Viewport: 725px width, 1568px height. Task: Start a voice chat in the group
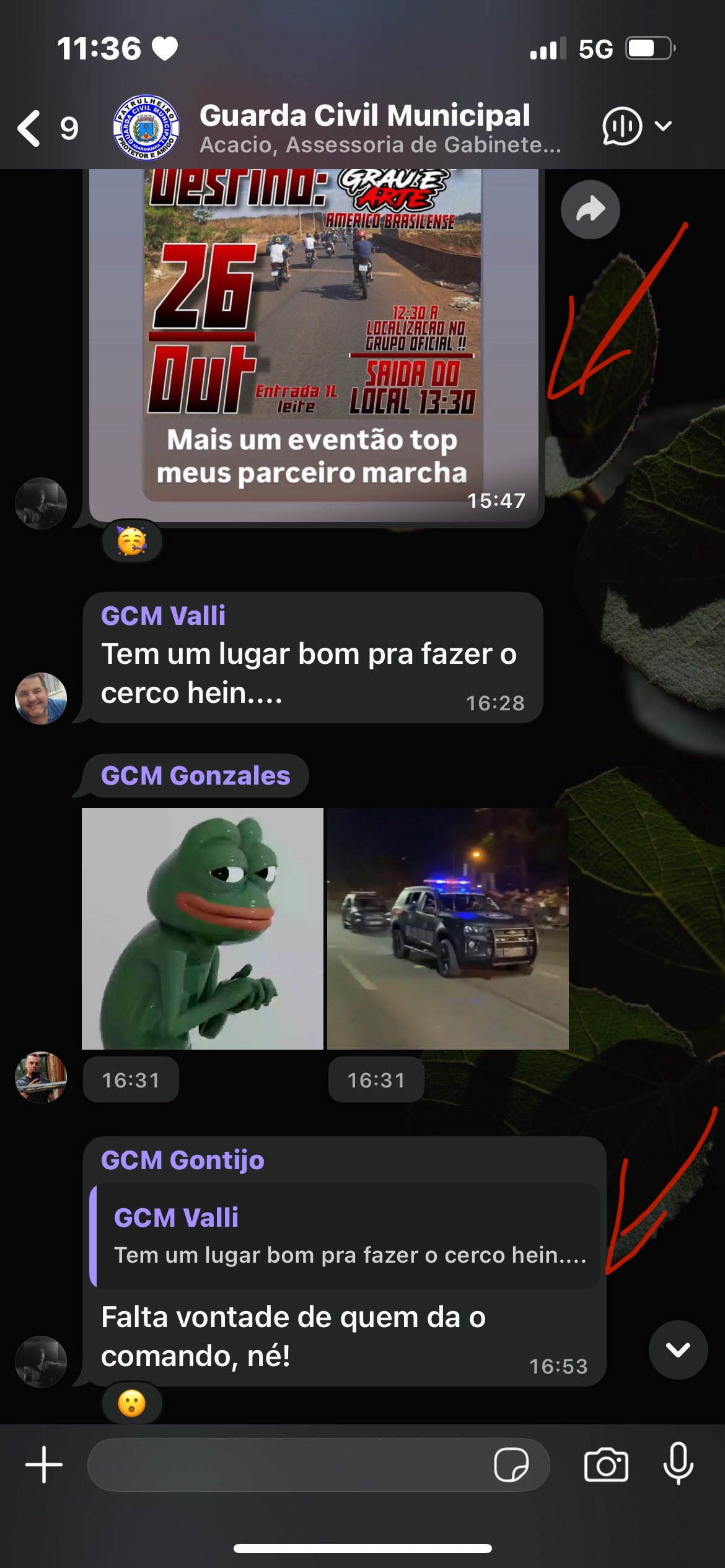tap(622, 126)
